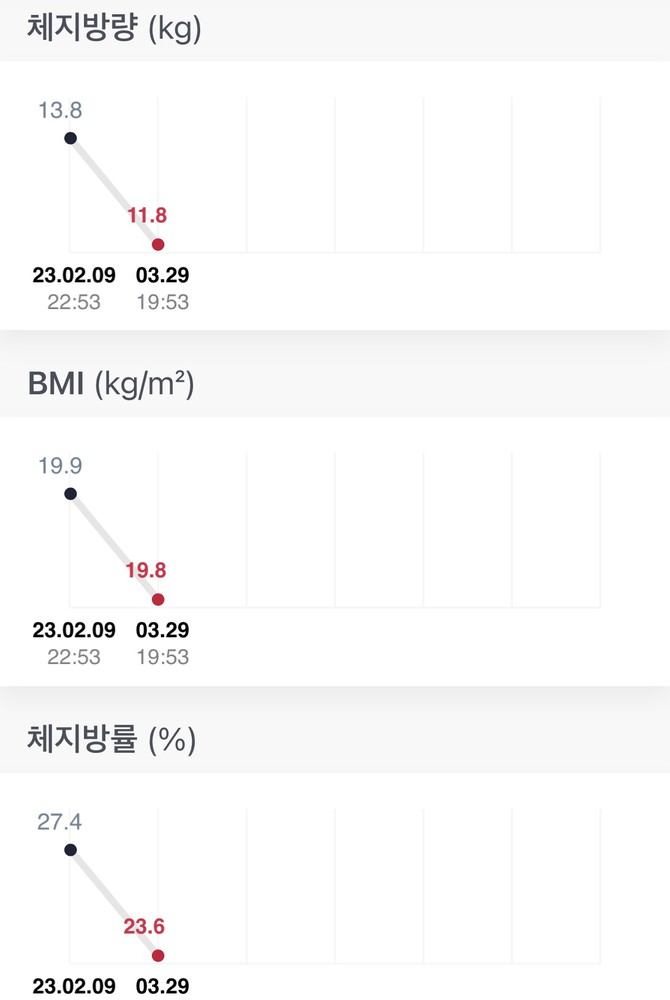
Task: Select the 19.9 point on the BMI chart
Action: [x=70, y=493]
